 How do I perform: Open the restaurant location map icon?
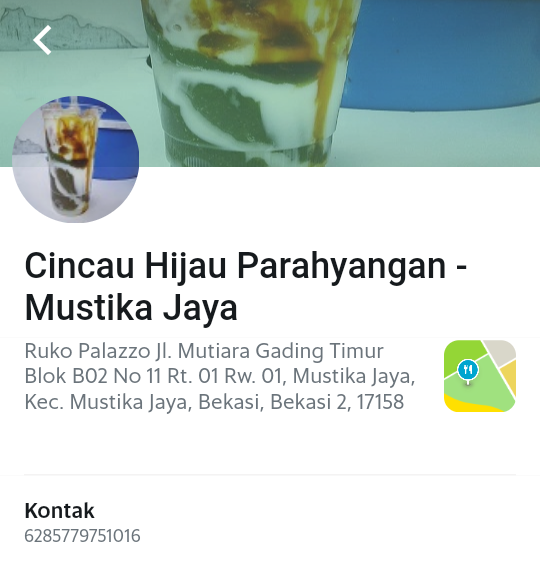click(x=480, y=376)
